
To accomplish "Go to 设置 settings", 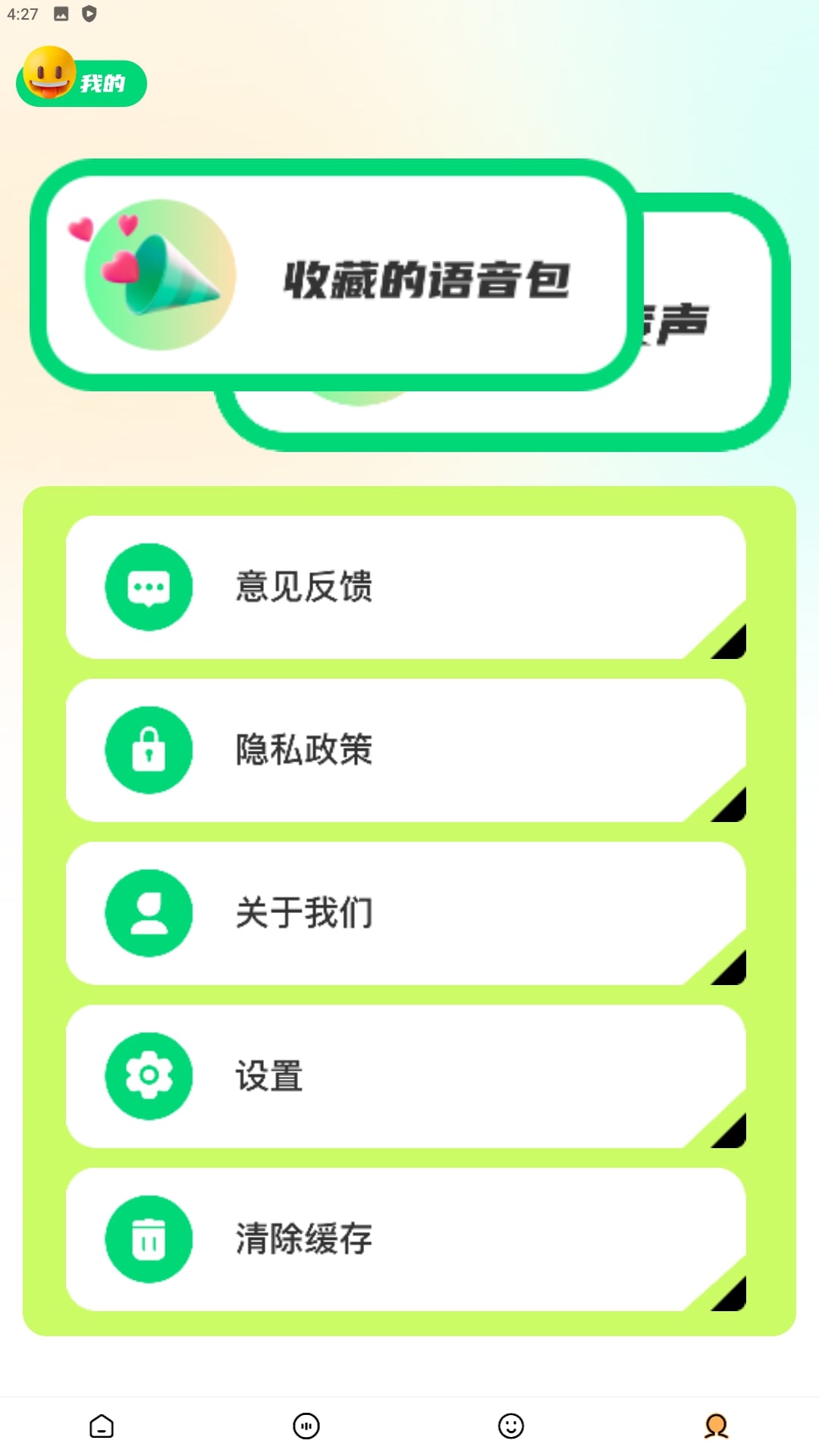I will (406, 1076).
